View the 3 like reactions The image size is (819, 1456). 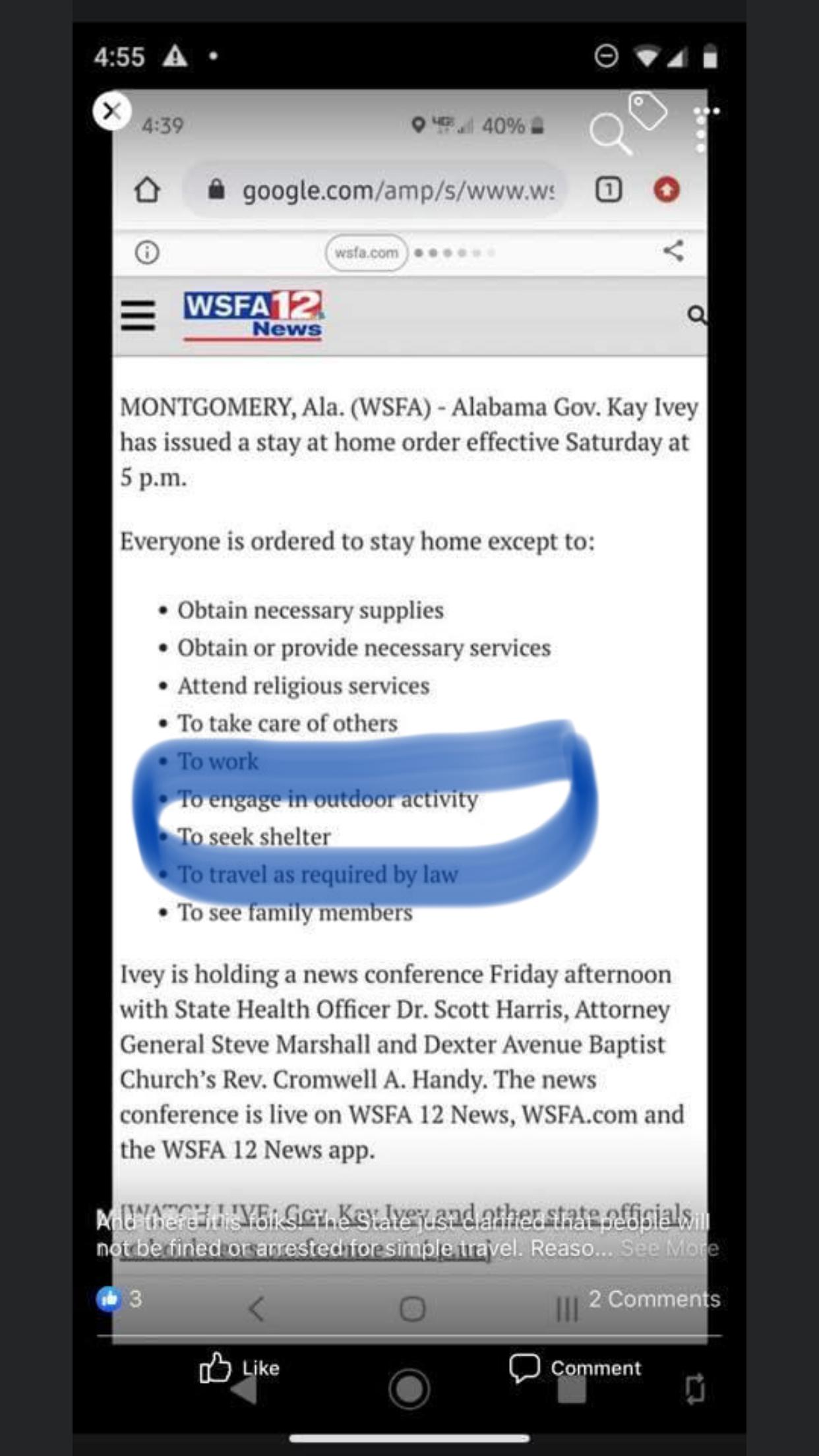119,1298
